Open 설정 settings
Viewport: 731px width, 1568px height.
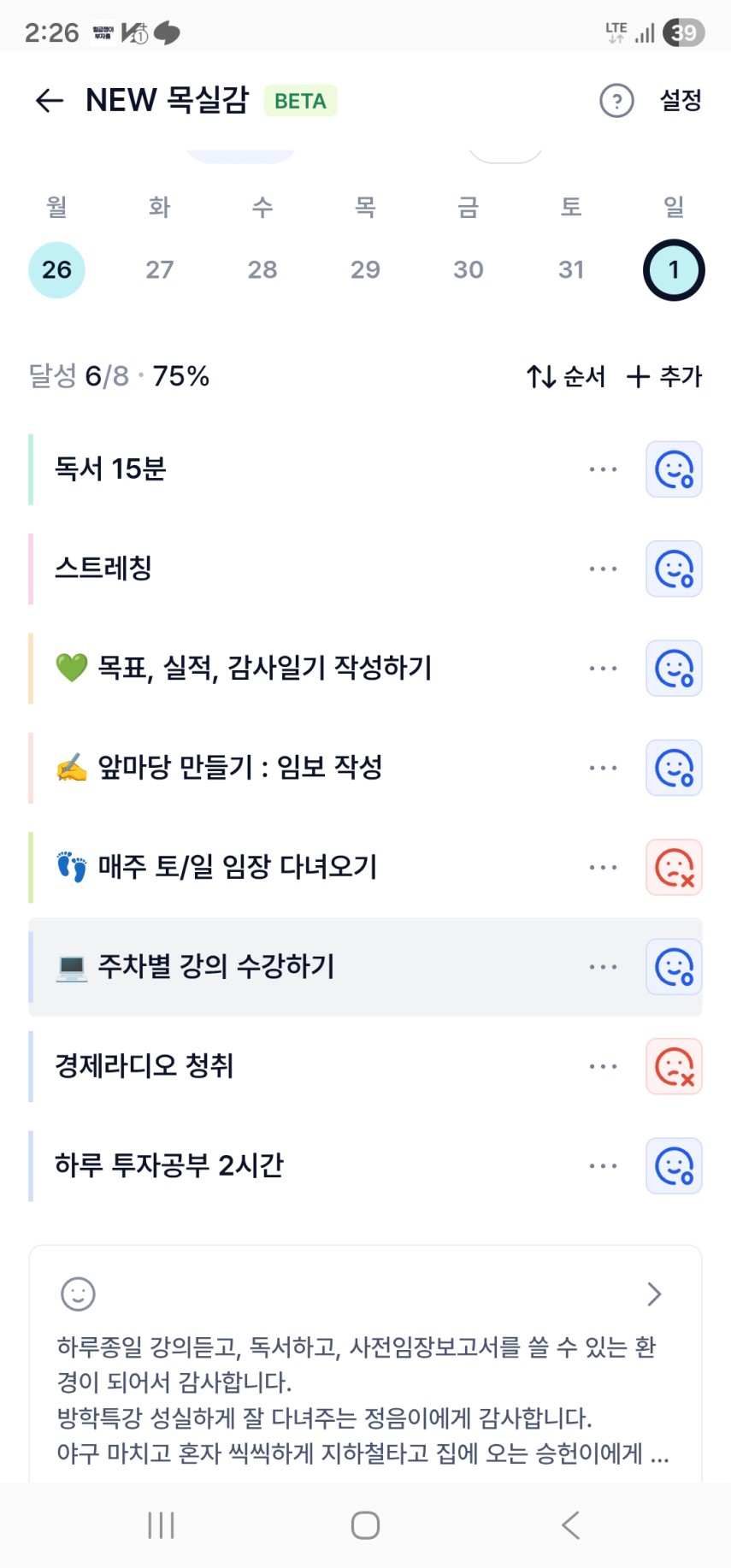(681, 101)
